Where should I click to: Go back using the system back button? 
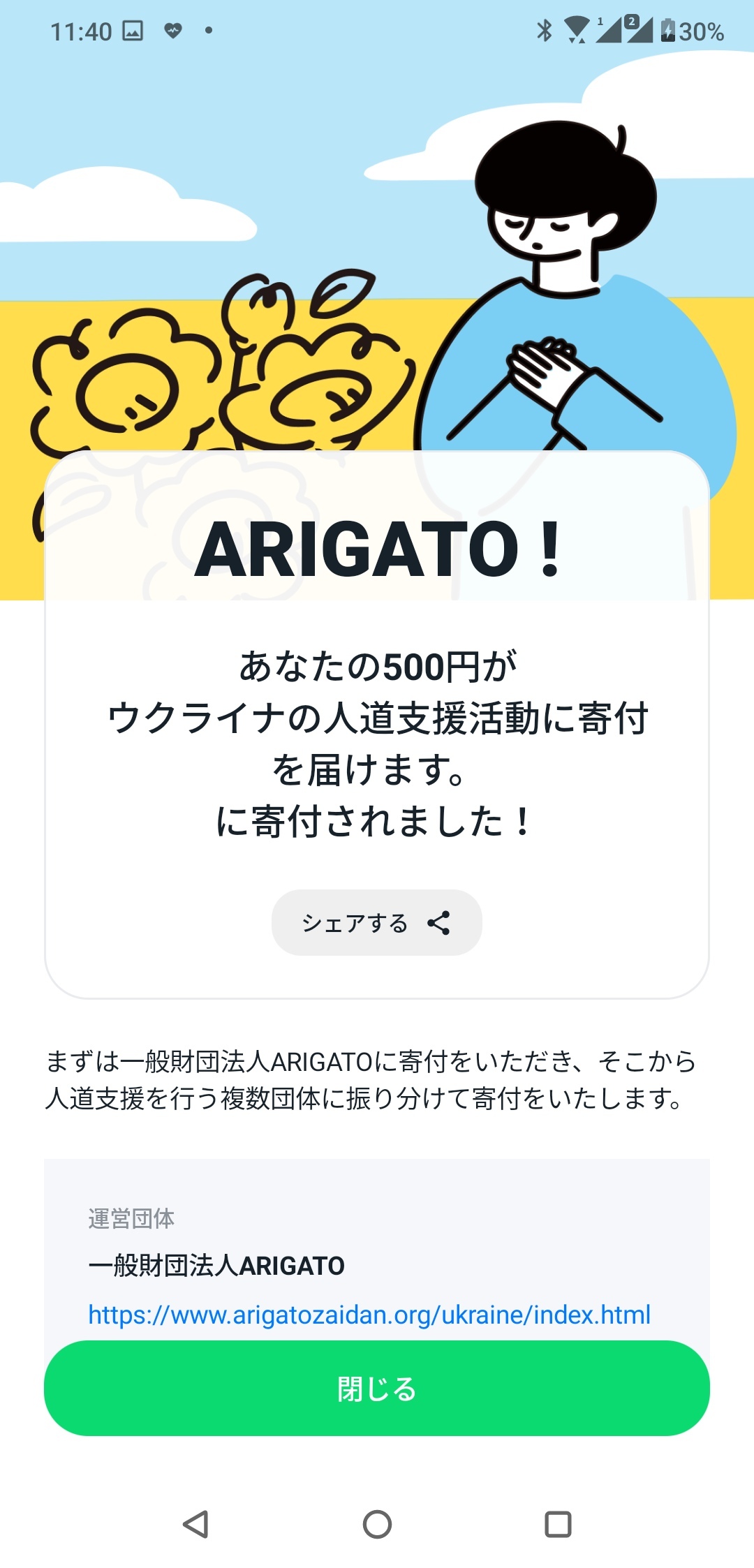[x=196, y=1524]
